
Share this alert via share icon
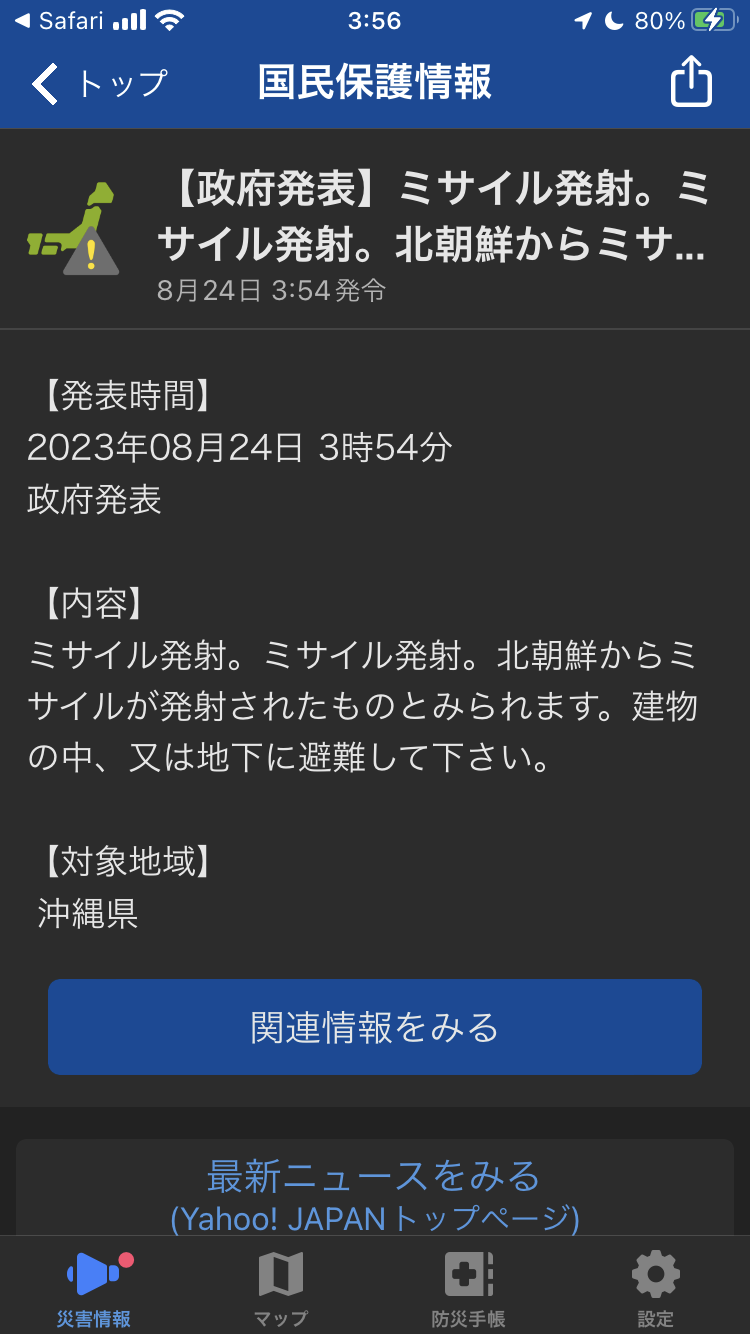(690, 82)
